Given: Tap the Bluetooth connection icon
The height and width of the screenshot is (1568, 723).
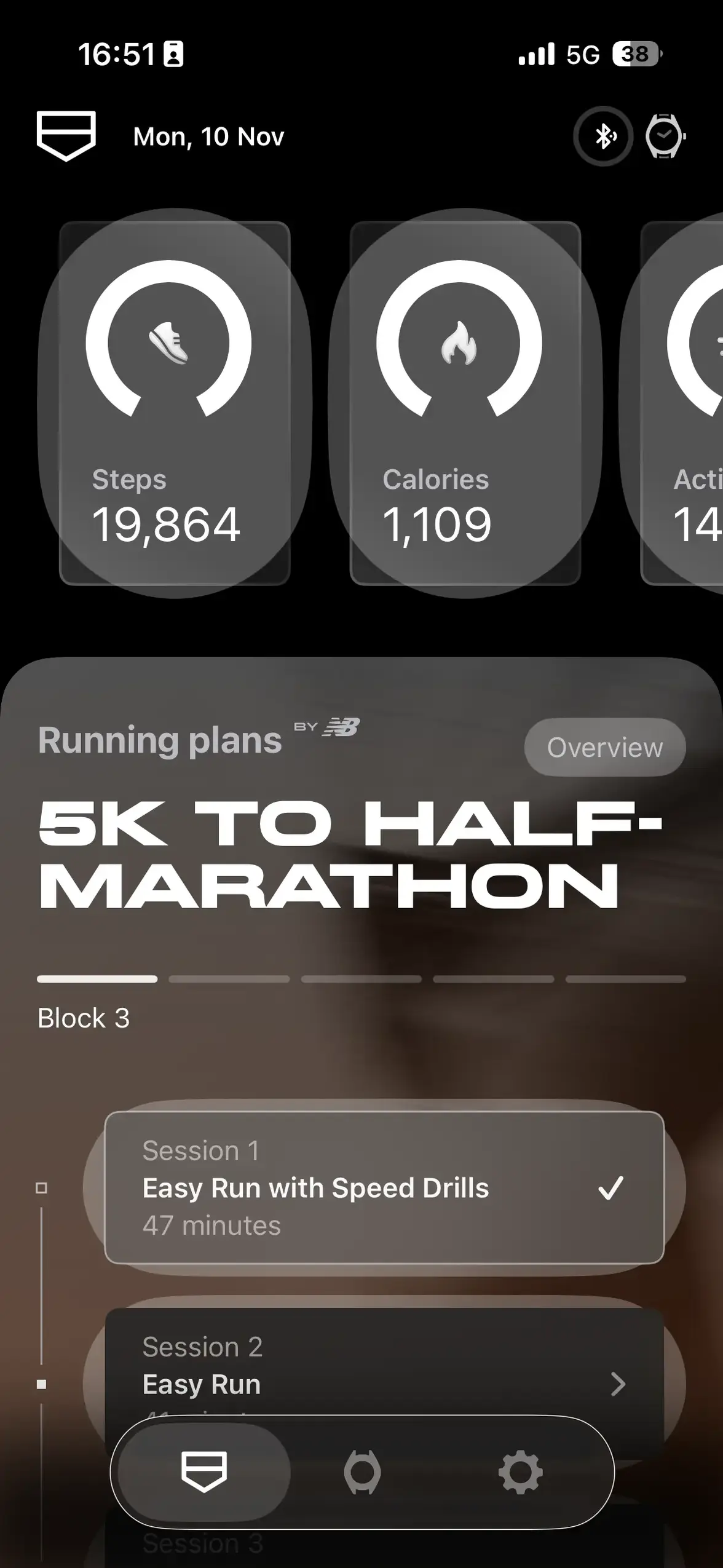Looking at the screenshot, I should [x=603, y=137].
